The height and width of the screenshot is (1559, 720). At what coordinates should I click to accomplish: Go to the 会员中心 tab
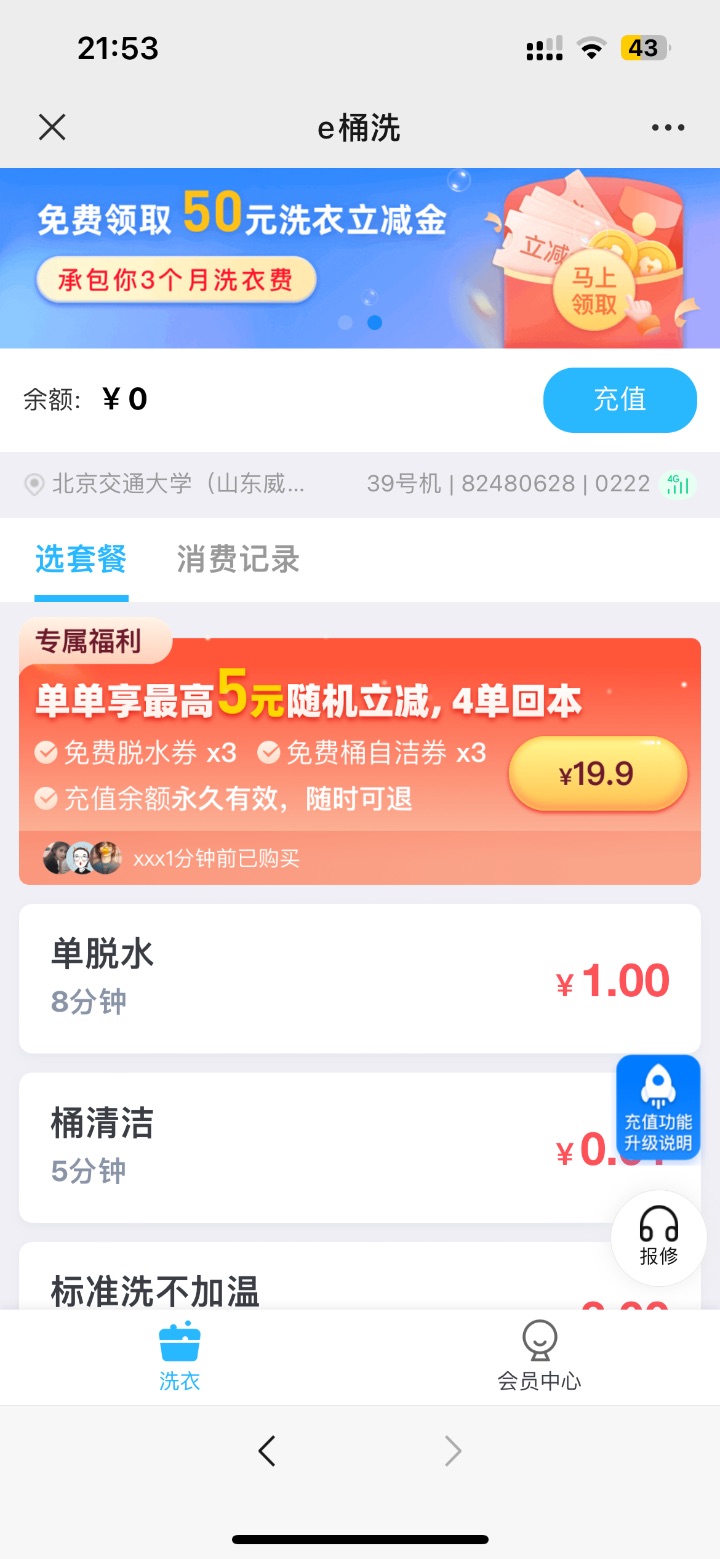pos(539,1357)
